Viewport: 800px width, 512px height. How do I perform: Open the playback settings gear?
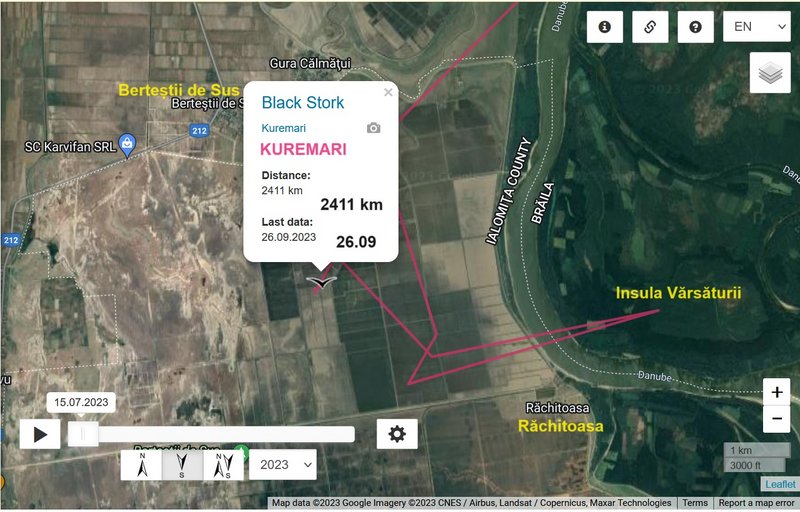point(397,434)
